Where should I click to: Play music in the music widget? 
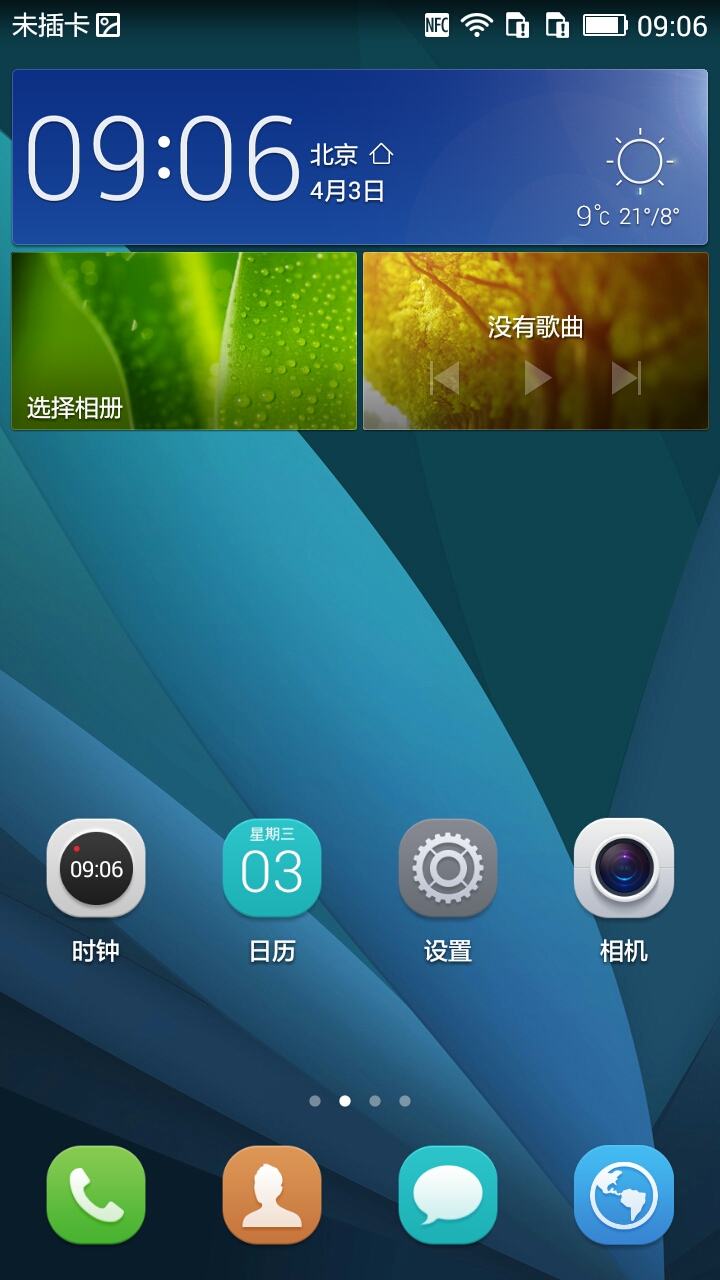point(537,378)
